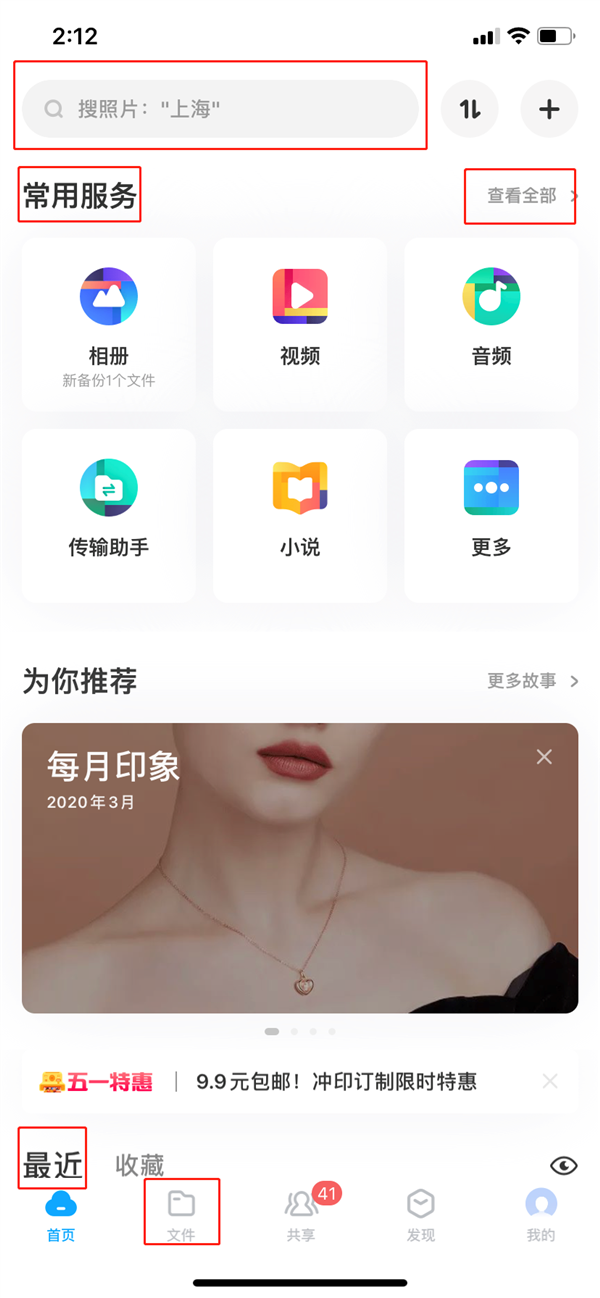Open the 每月印象 story card

pyautogui.click(x=300, y=880)
